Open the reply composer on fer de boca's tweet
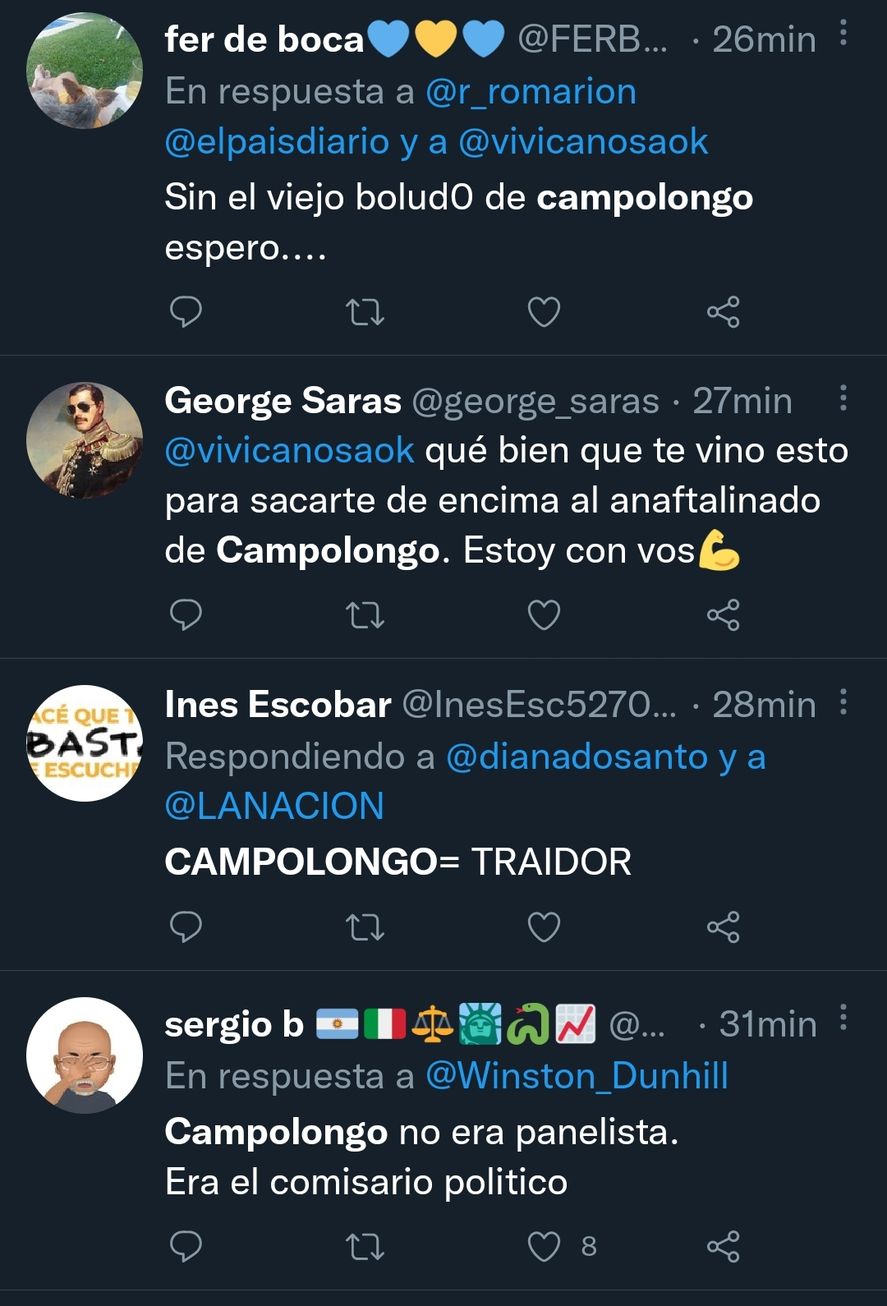The height and width of the screenshot is (1306, 887). (x=186, y=311)
